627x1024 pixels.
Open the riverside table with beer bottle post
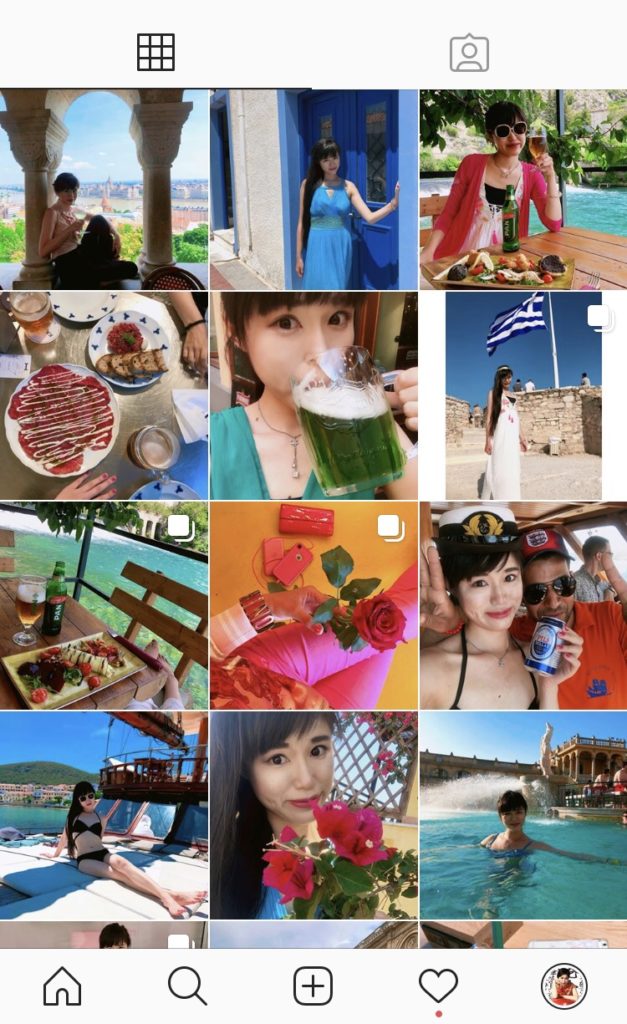104,605
